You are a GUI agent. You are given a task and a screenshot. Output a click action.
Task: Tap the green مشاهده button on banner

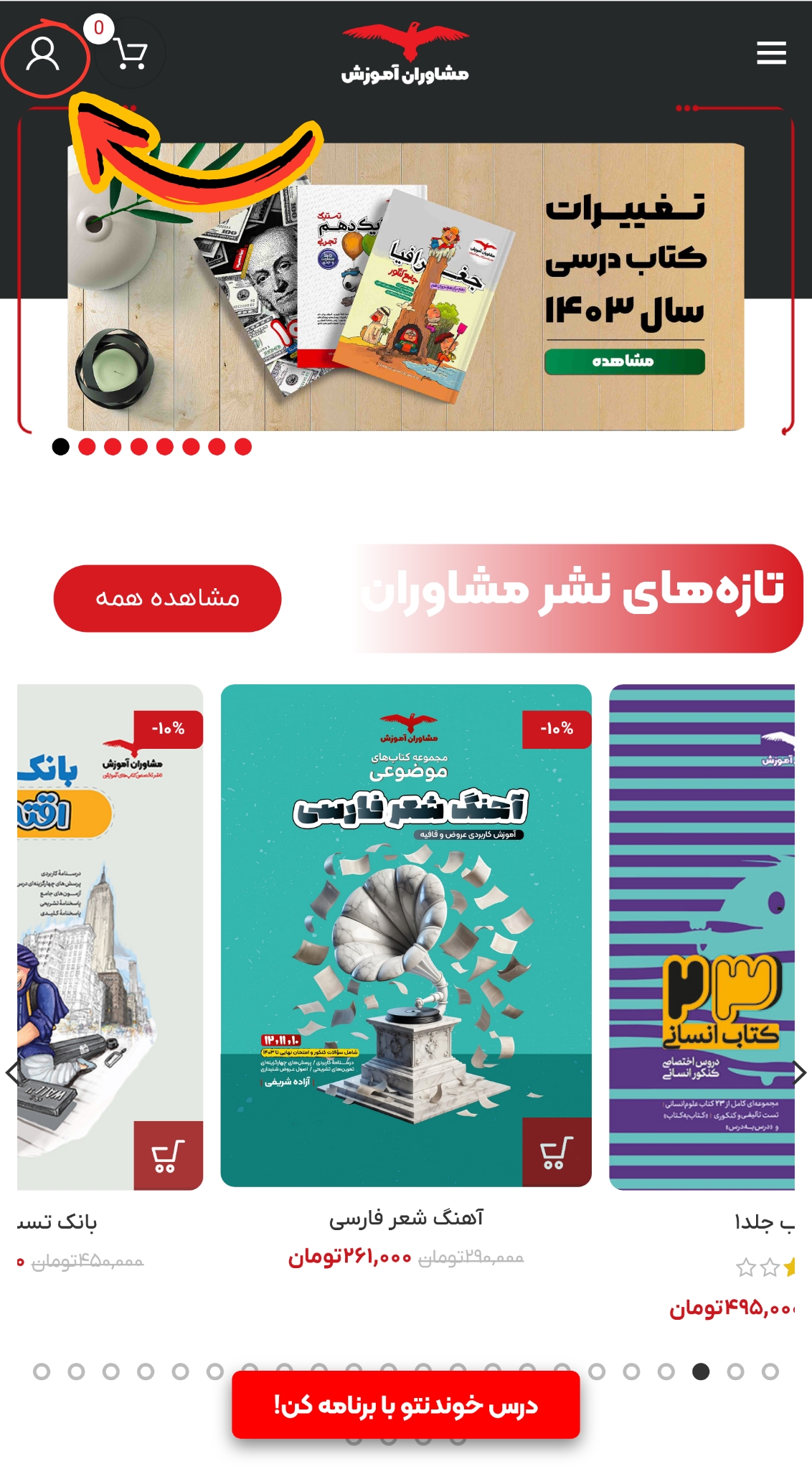[x=624, y=361]
